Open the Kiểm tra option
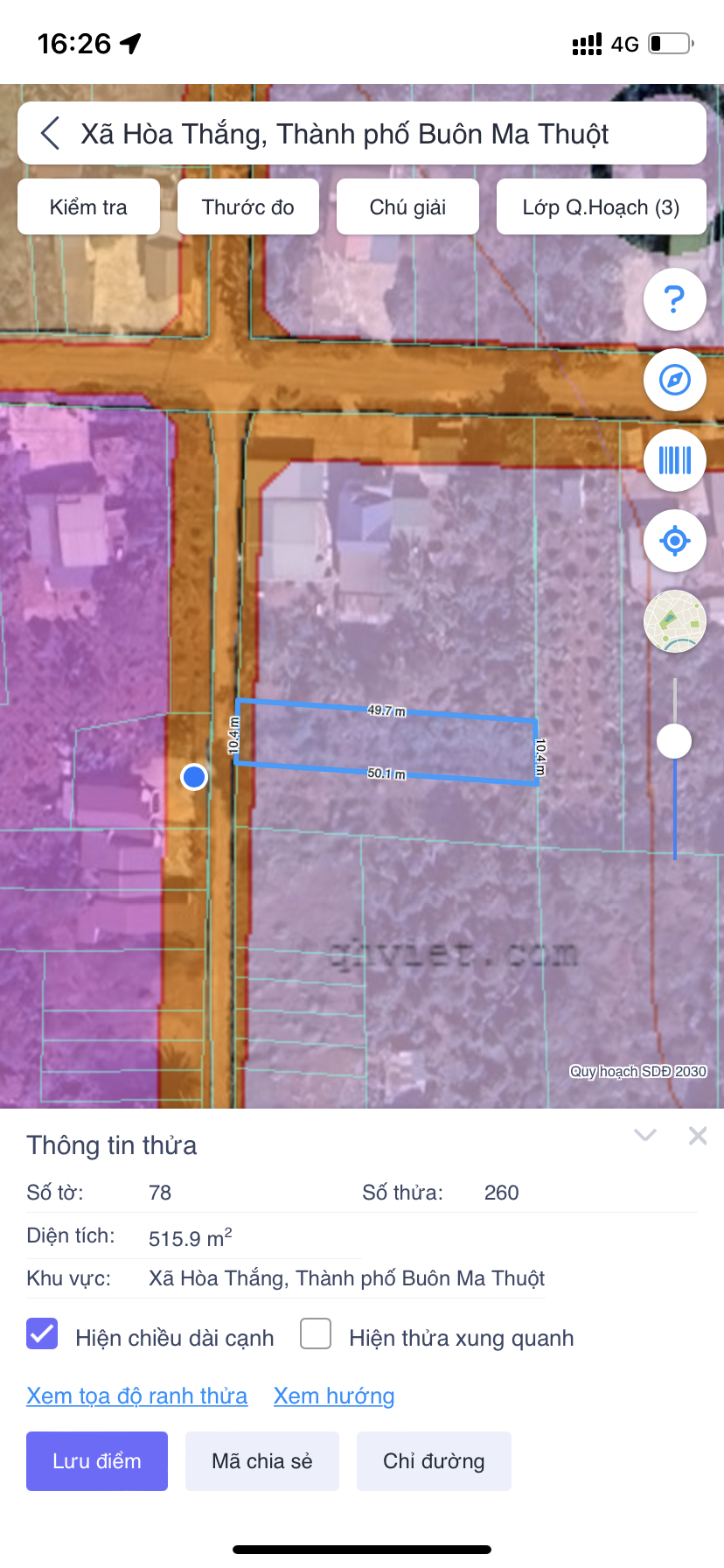 pyautogui.click(x=88, y=207)
